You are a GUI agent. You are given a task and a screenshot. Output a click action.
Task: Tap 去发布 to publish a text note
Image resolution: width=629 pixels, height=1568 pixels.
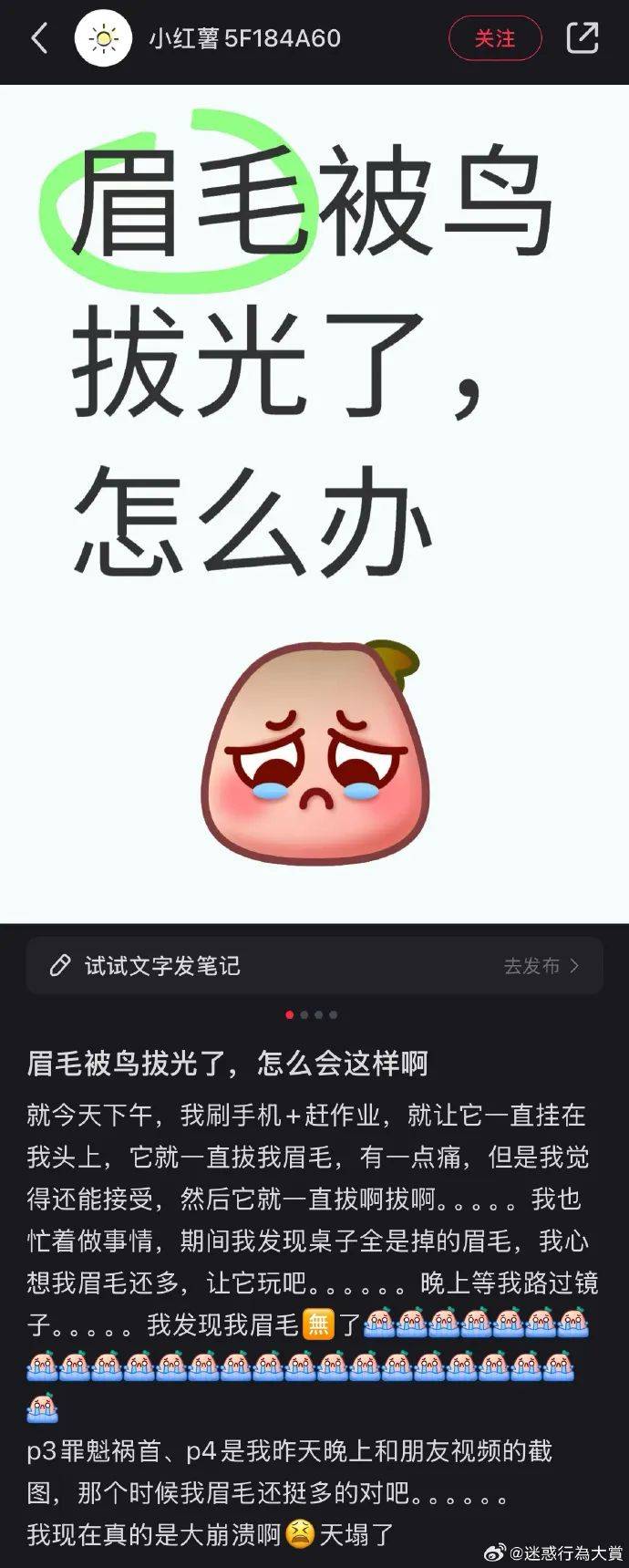[541, 966]
